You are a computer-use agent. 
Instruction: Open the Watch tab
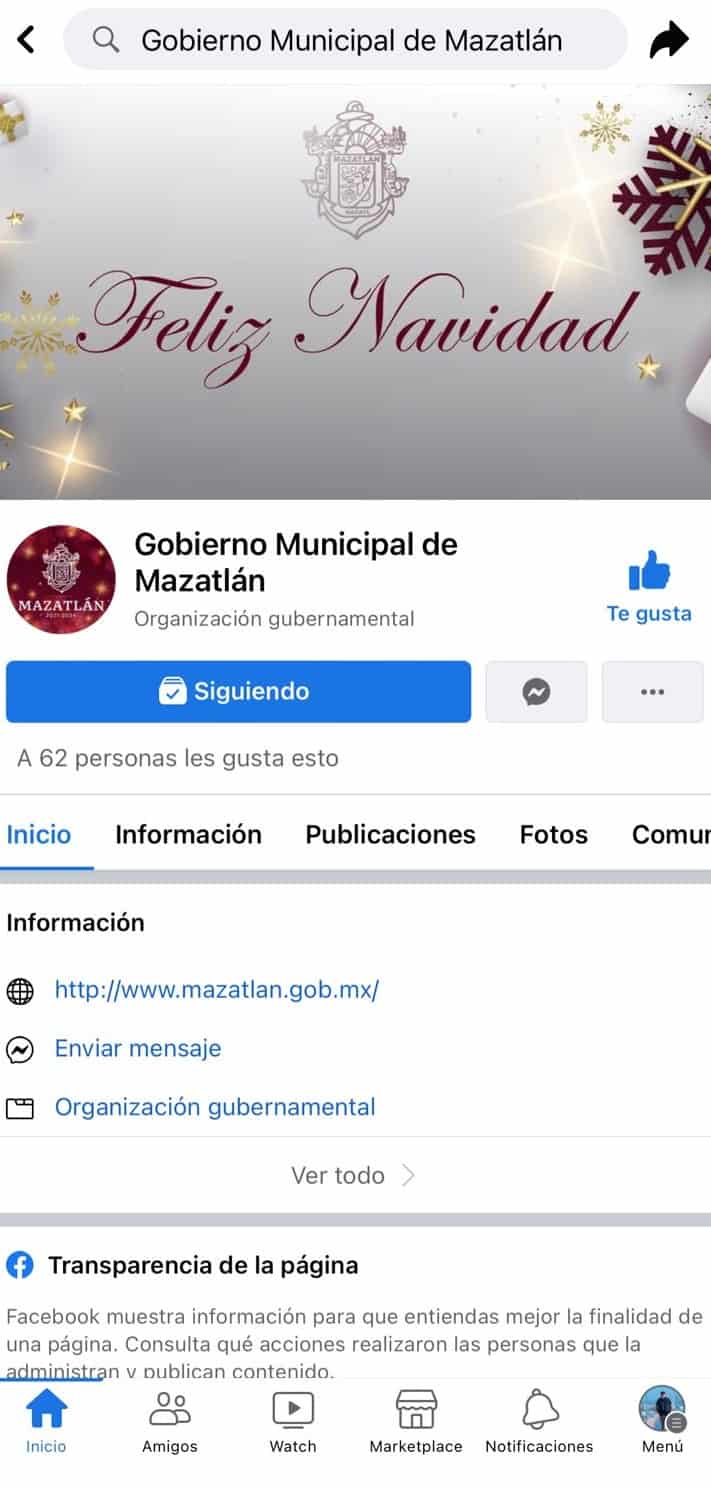tap(293, 1421)
